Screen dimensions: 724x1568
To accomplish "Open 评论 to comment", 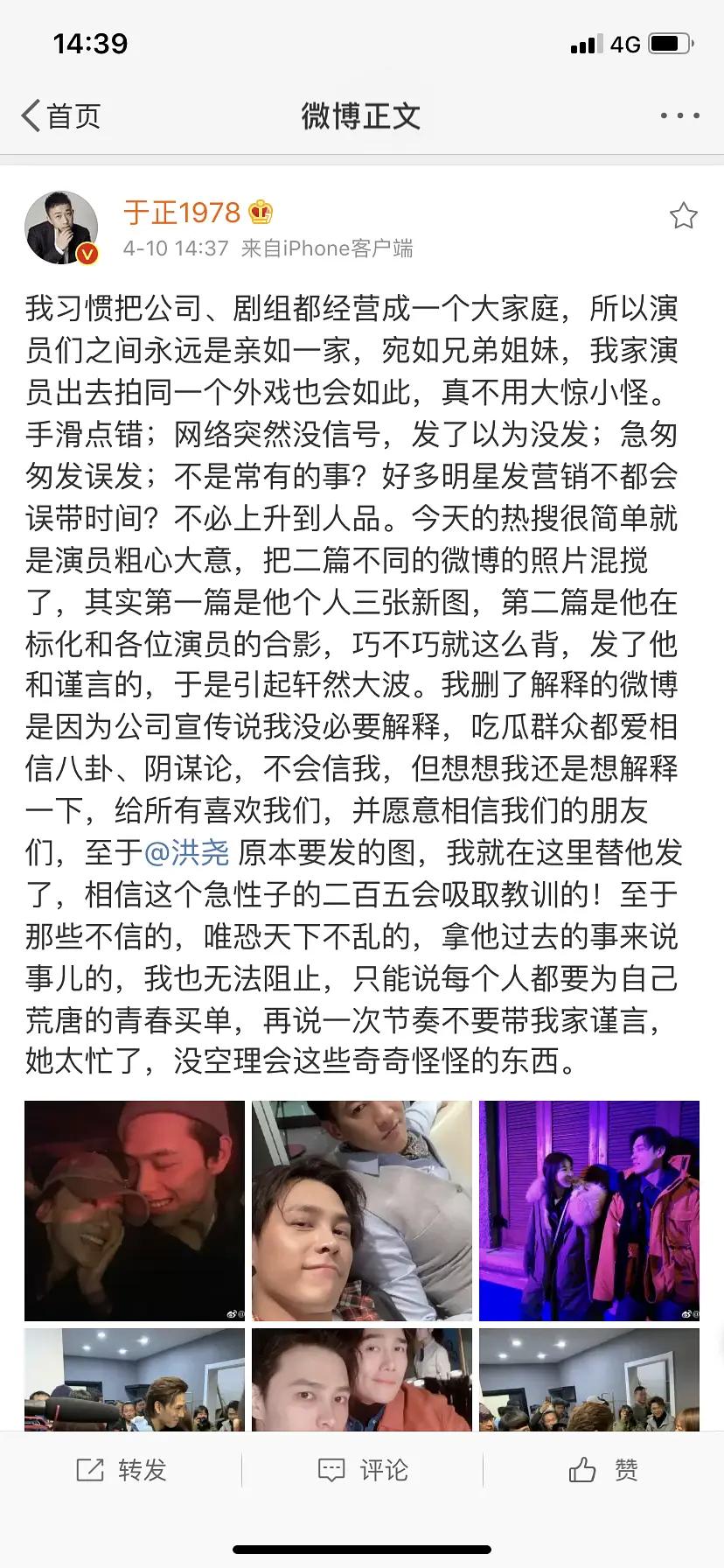I will tap(363, 1470).
